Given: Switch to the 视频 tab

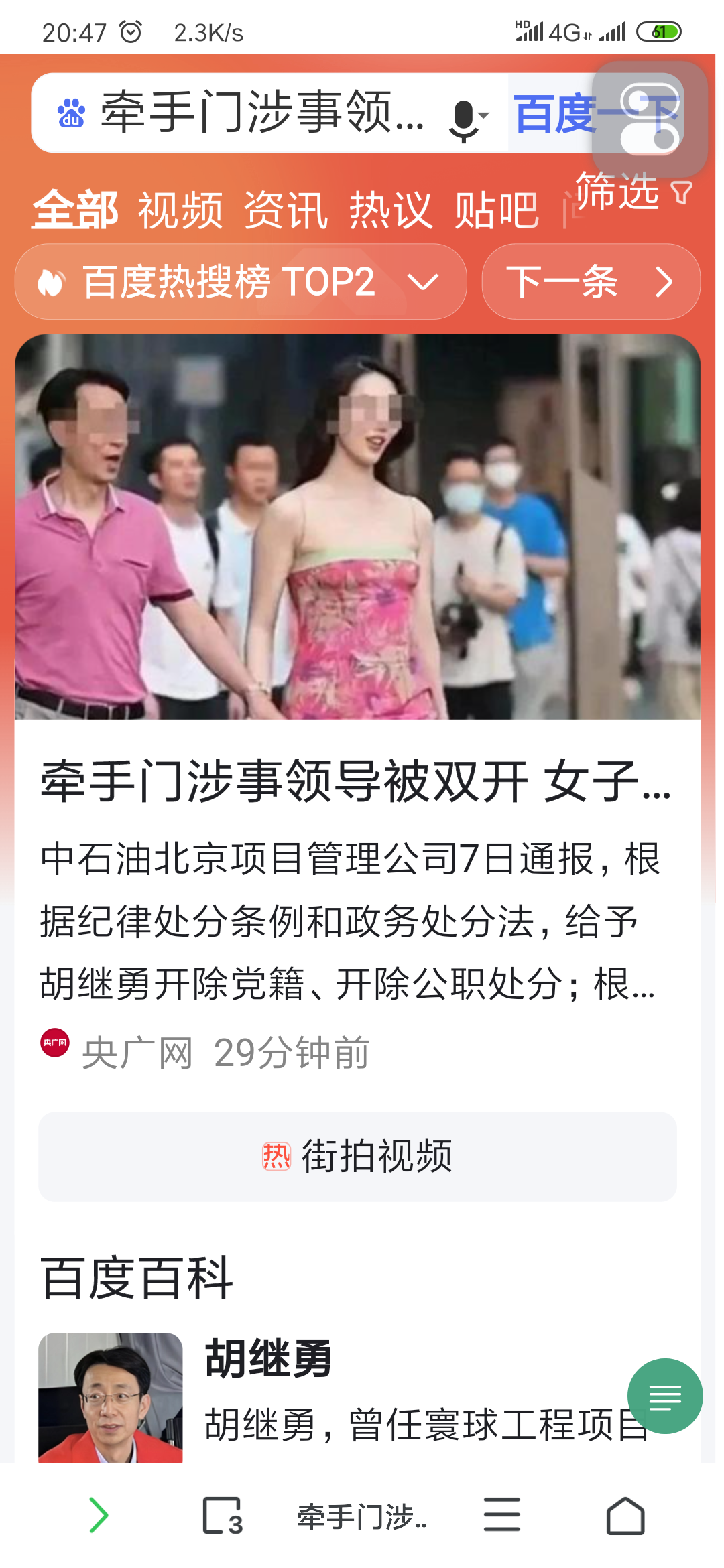Looking at the screenshot, I should pos(180,210).
